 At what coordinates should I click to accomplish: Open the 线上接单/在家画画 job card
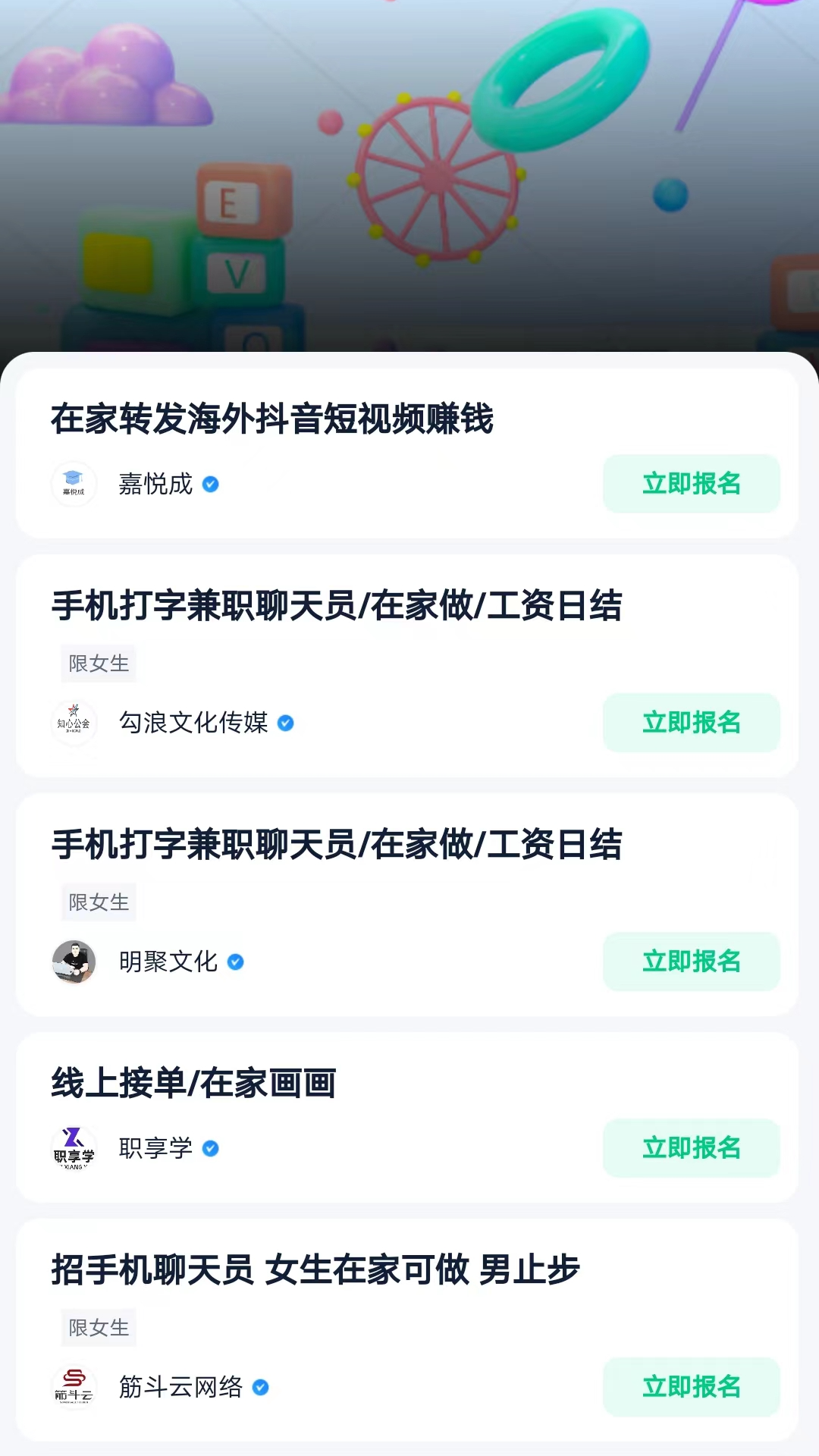click(x=194, y=1083)
